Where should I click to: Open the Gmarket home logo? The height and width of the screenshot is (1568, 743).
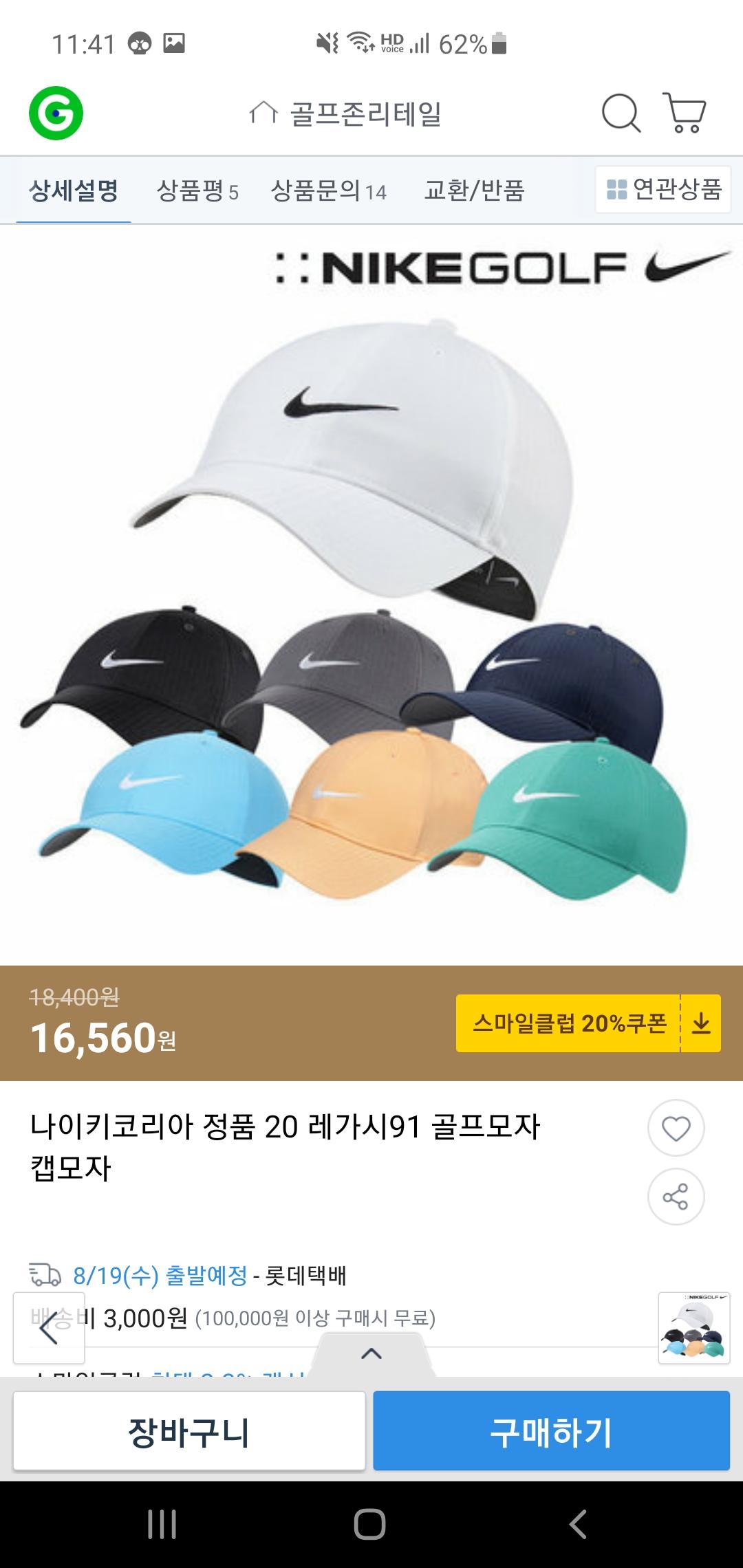(x=56, y=113)
